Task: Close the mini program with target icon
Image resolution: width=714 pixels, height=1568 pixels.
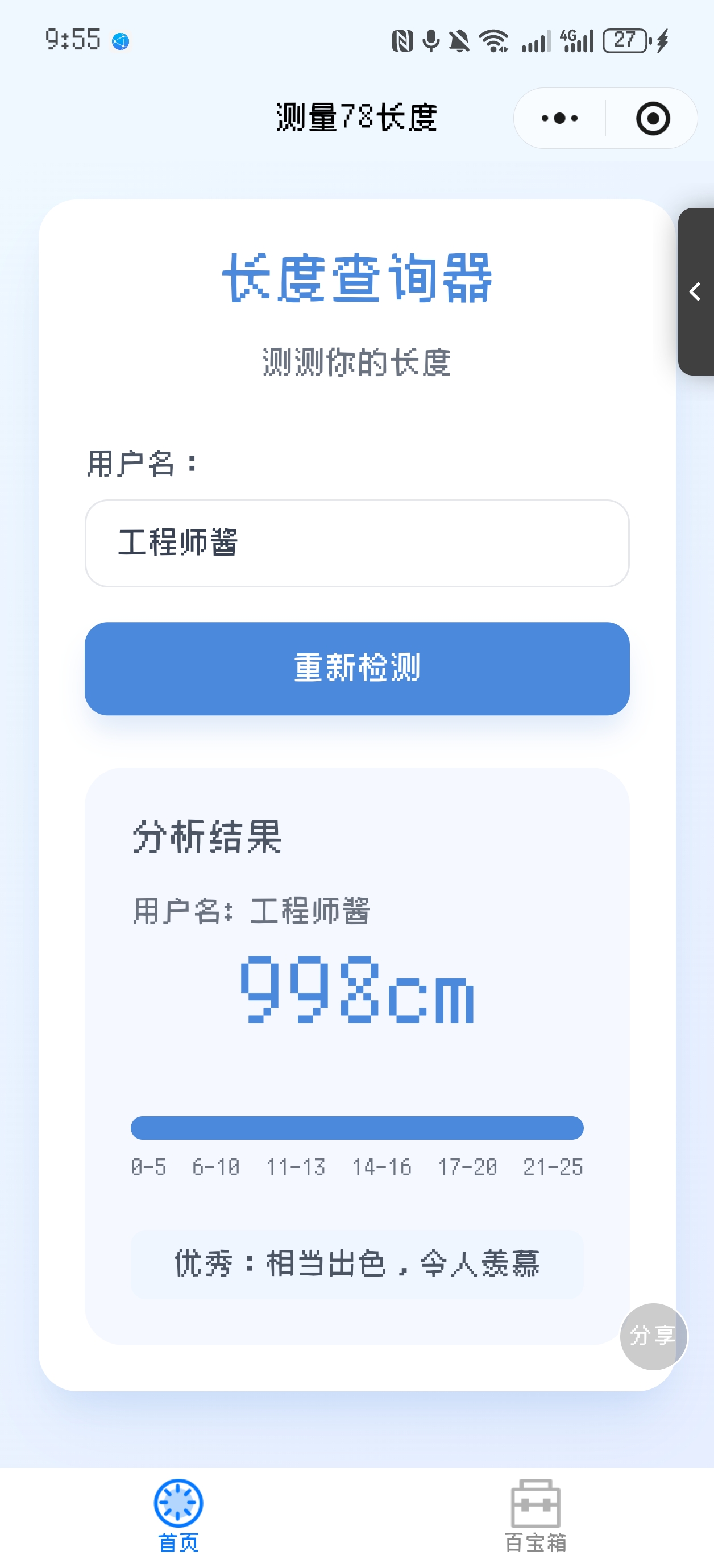Action: pyautogui.click(x=653, y=118)
